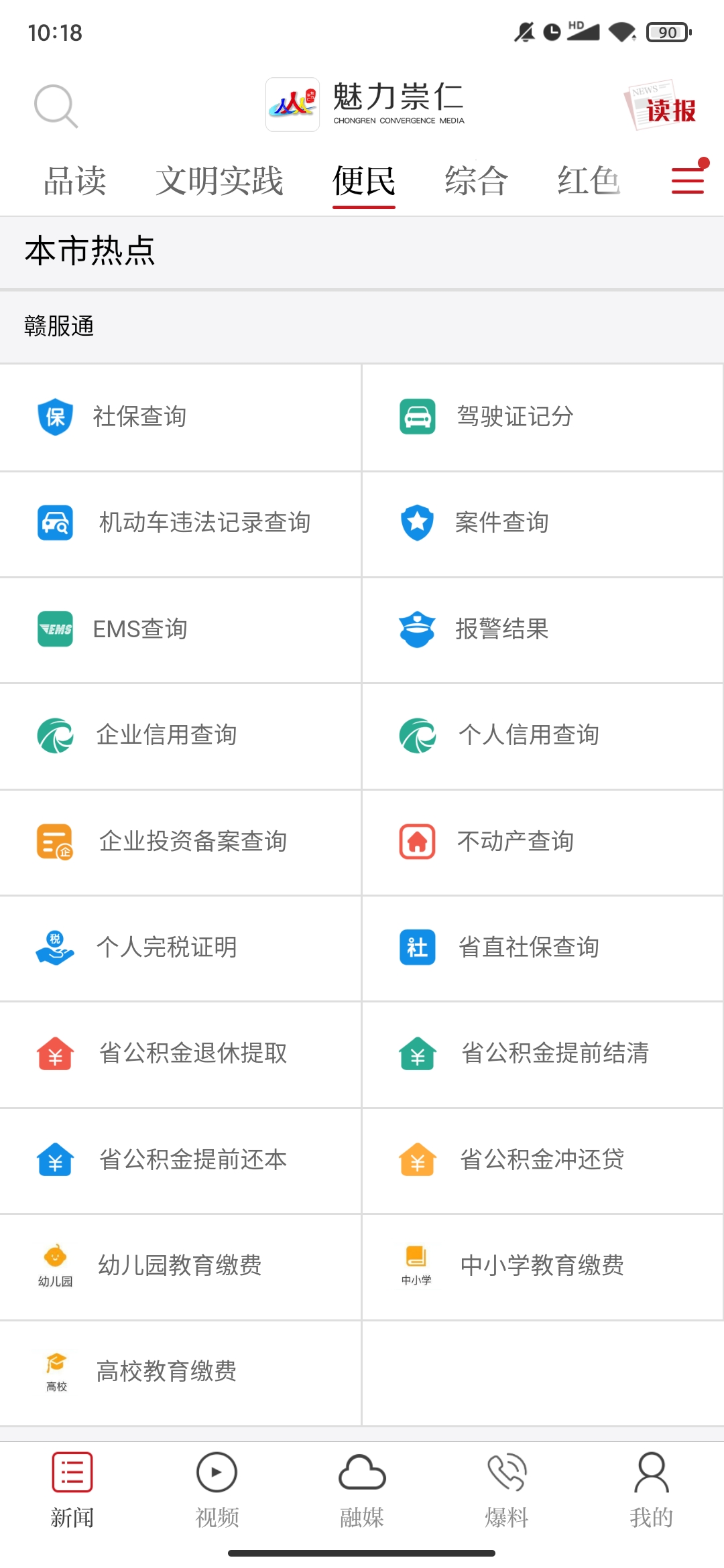Click the search magnifier at top left
Image resolution: width=724 pixels, height=1568 pixels.
56,106
